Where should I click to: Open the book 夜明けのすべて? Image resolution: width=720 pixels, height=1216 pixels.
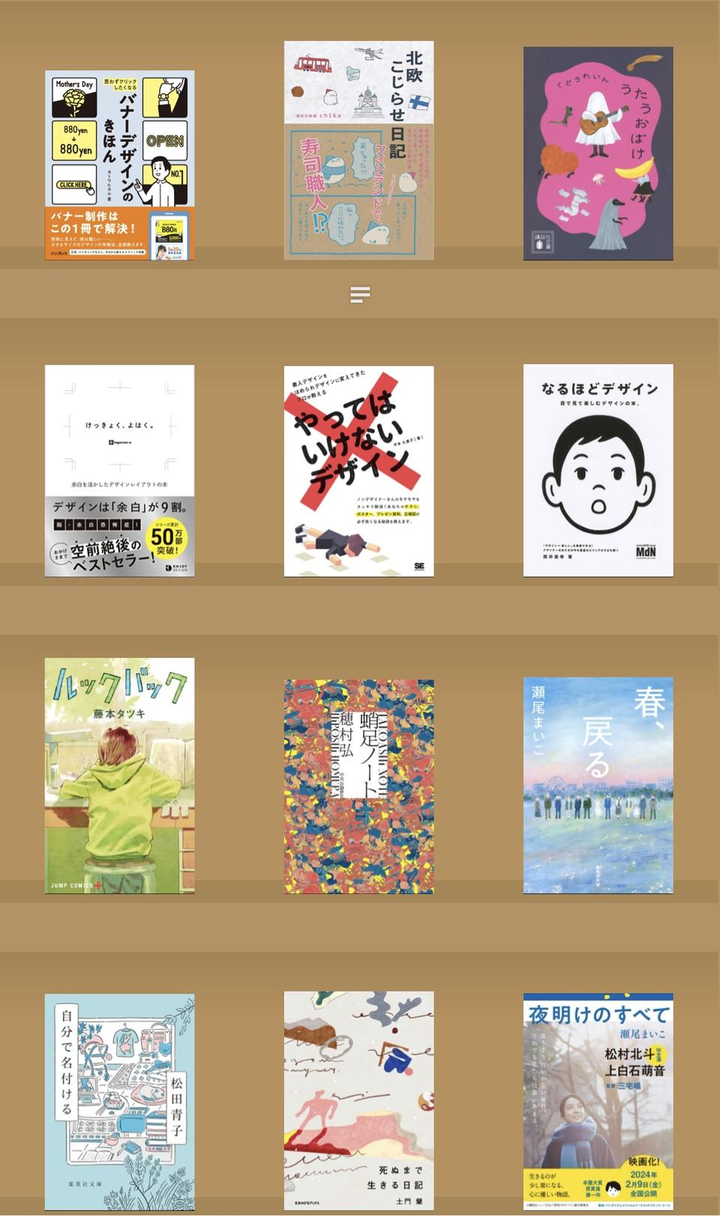(598, 1102)
